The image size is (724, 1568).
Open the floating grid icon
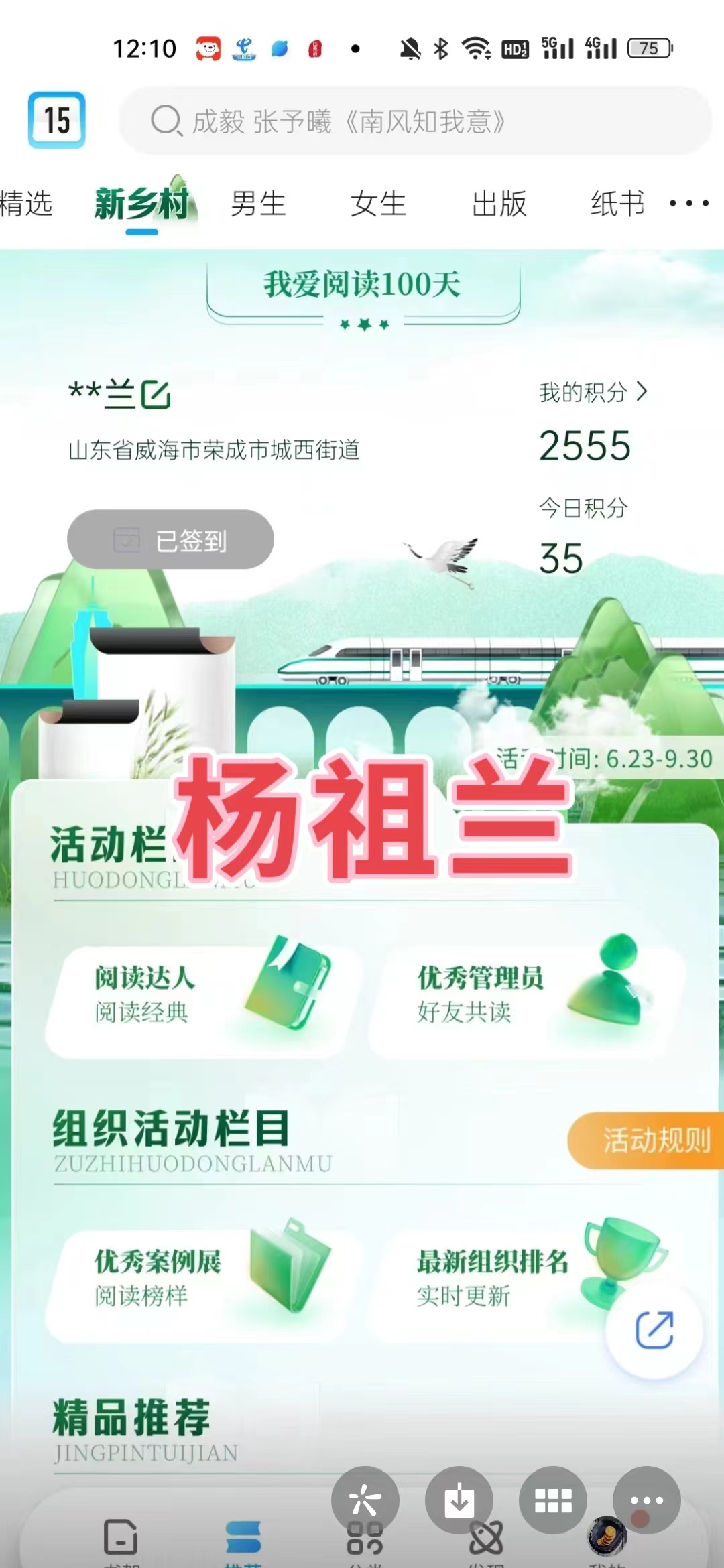click(x=553, y=1500)
